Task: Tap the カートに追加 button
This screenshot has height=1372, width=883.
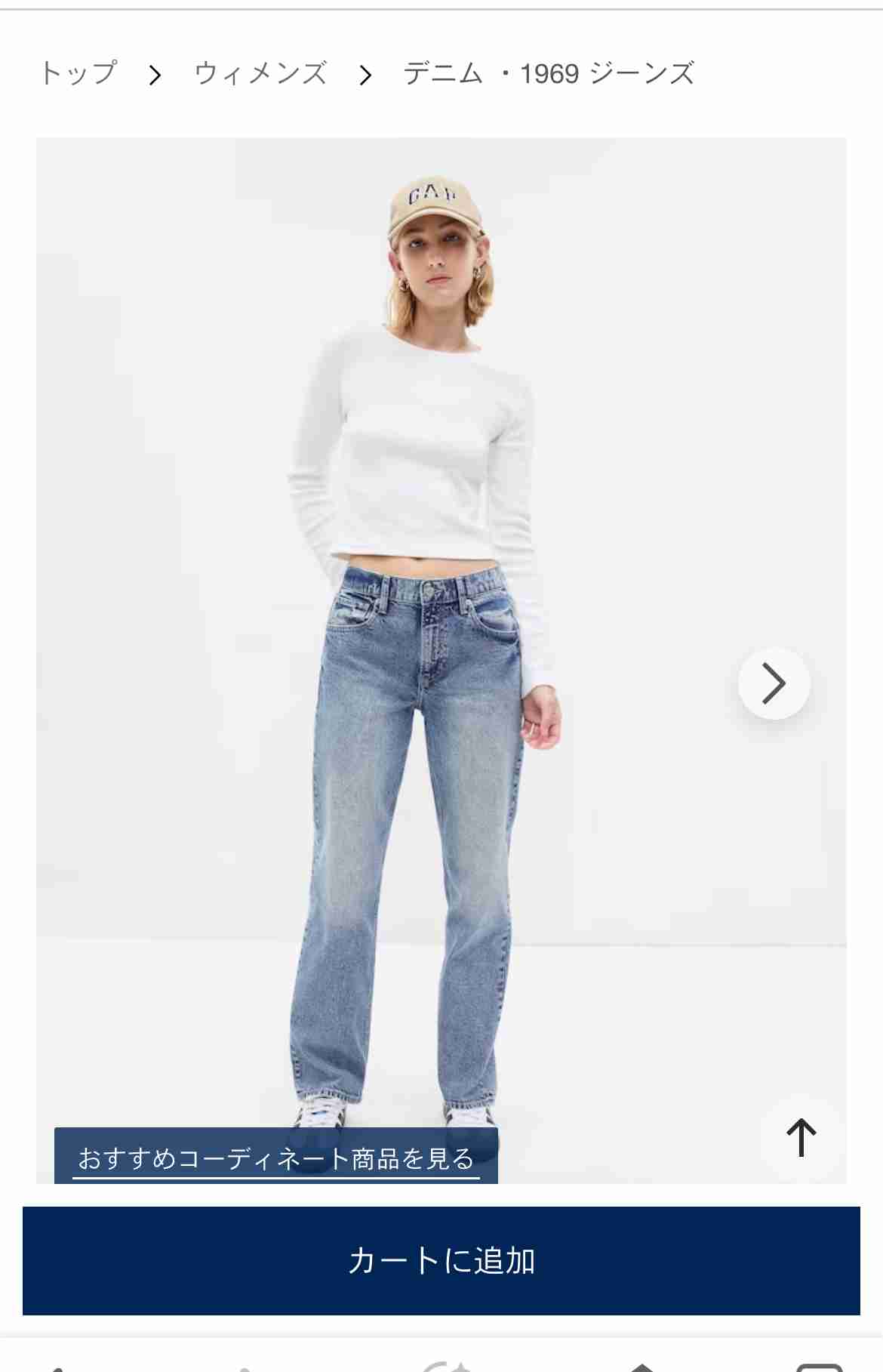Action: click(441, 1260)
